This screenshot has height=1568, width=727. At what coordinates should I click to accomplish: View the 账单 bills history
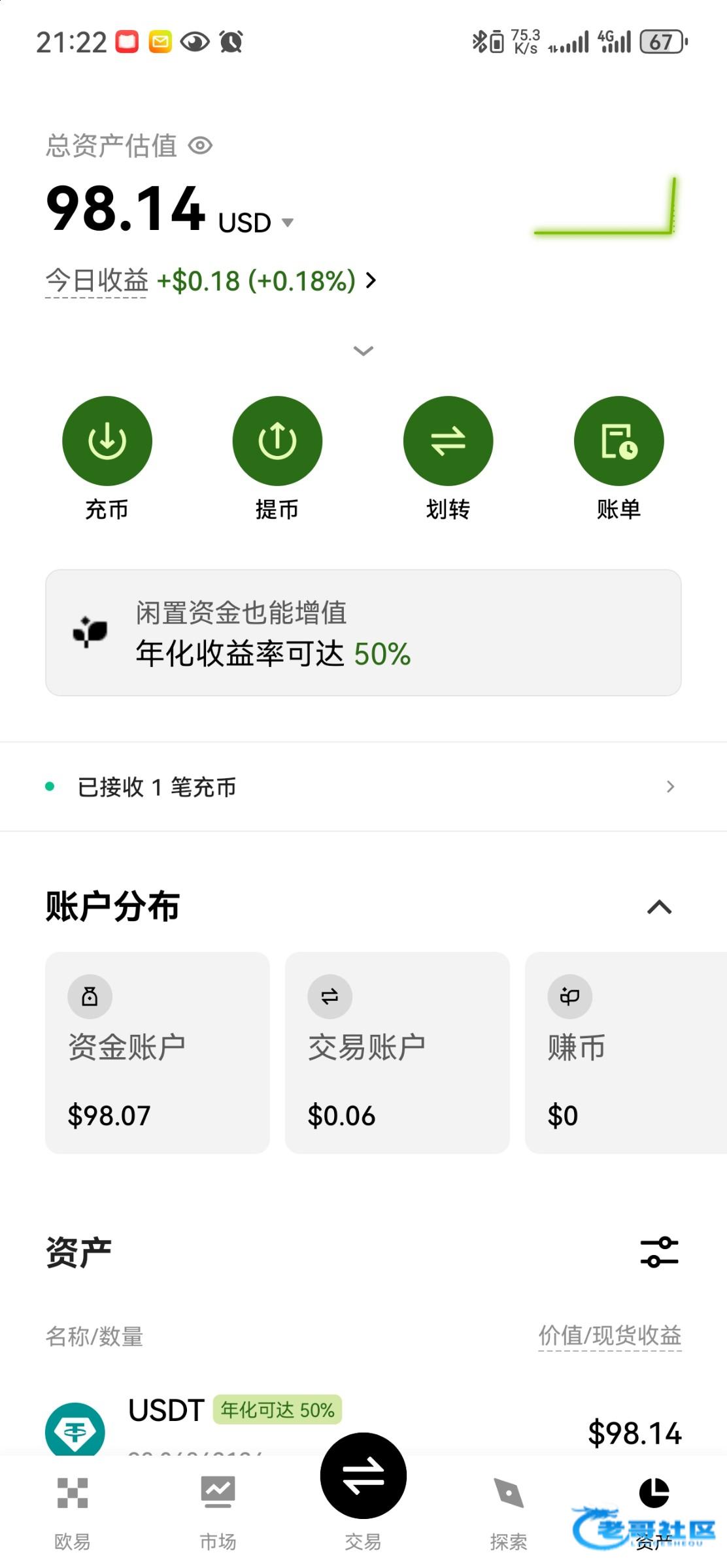(618, 442)
